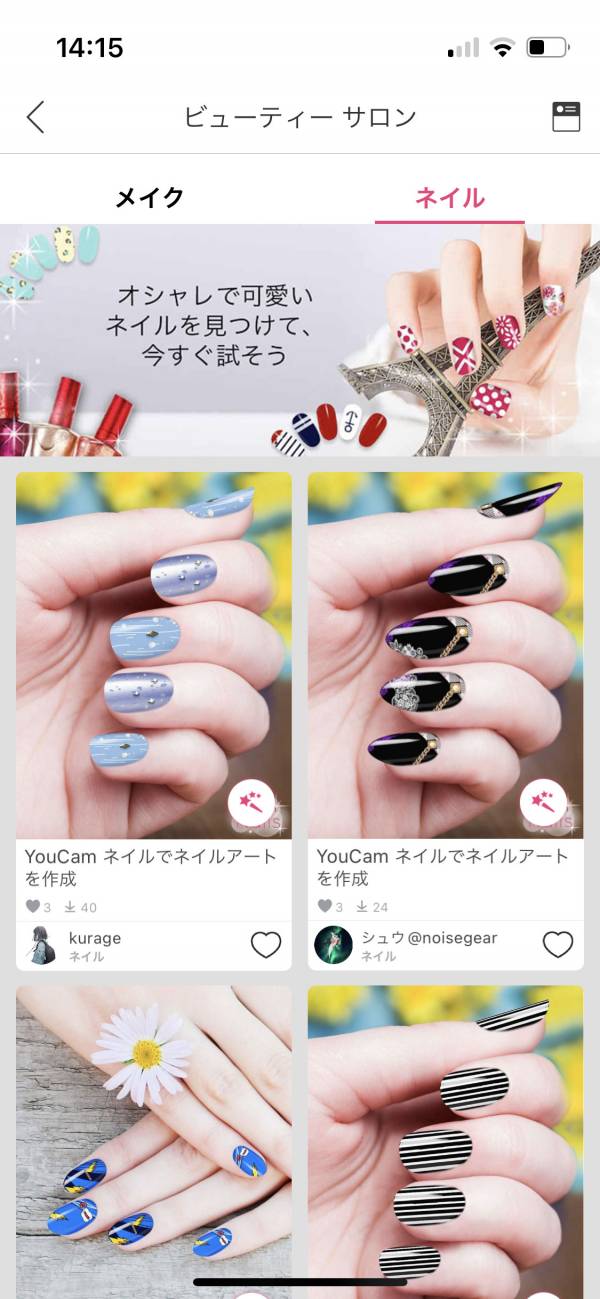Open the card icon in the header
The width and height of the screenshot is (600, 1299).
click(566, 117)
